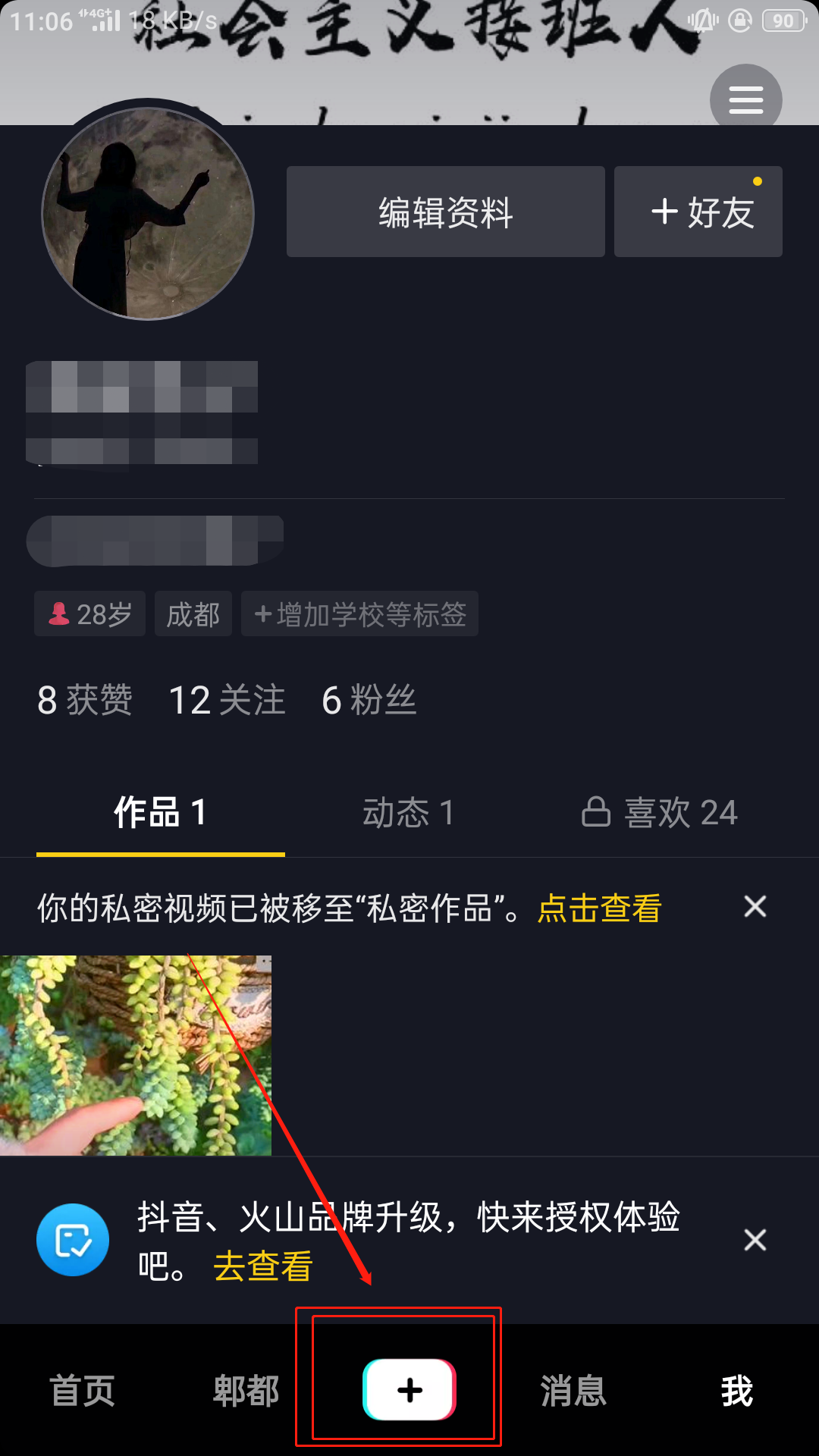Create a new video with plus button

[409, 1389]
